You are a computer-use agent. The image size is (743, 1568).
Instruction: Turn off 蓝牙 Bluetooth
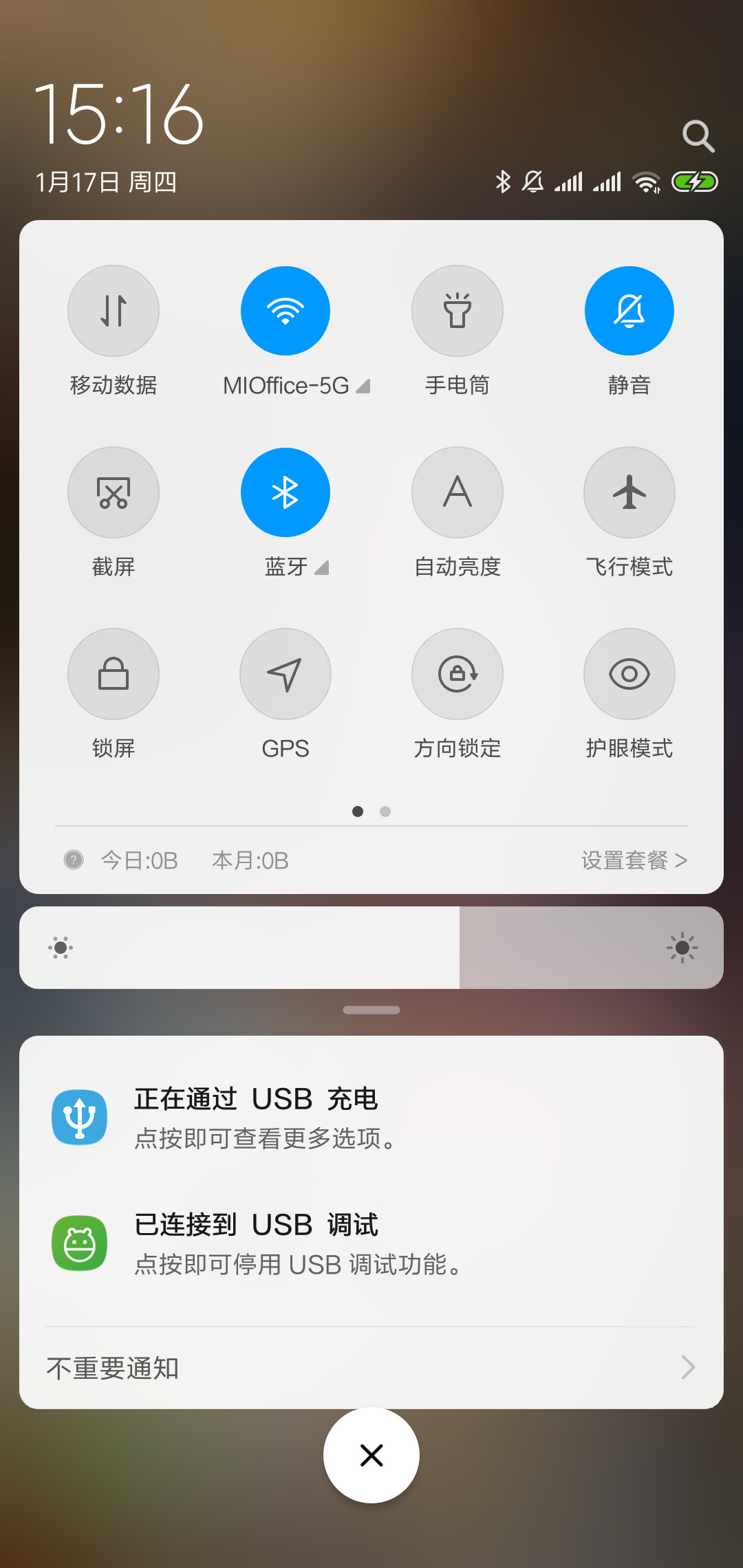[x=286, y=492]
